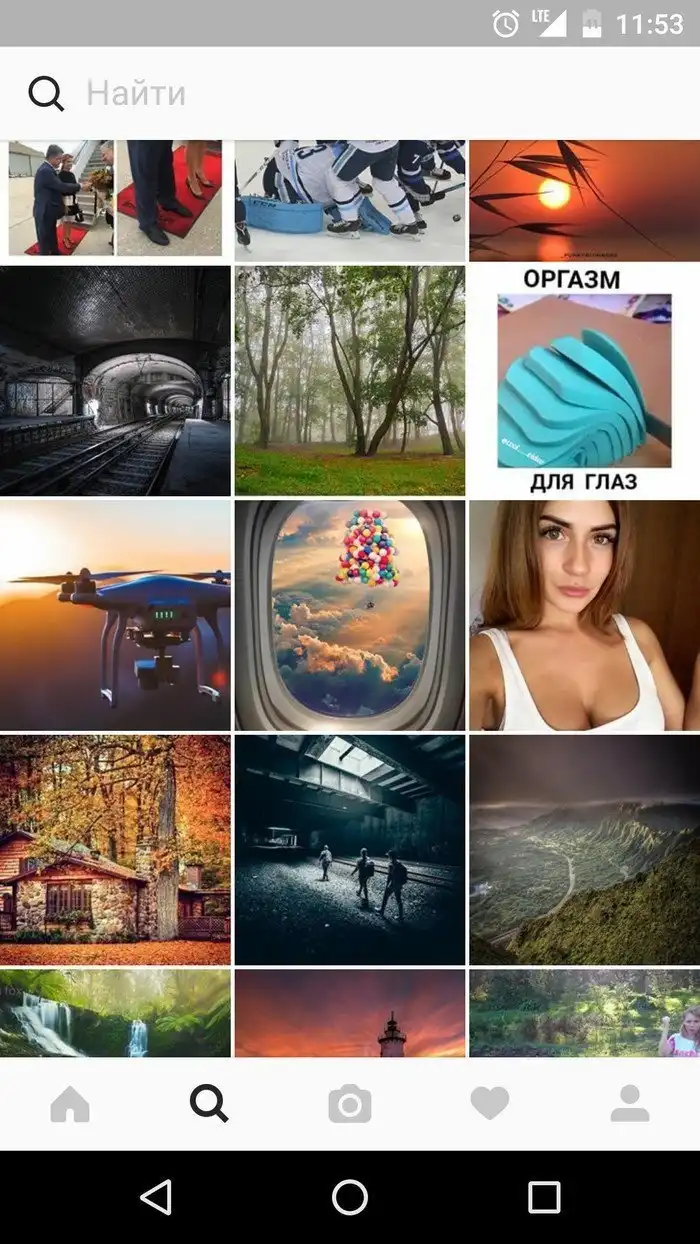The image size is (700, 1244).
Task: Open the lighthouse at sunset photo
Action: 350,1013
